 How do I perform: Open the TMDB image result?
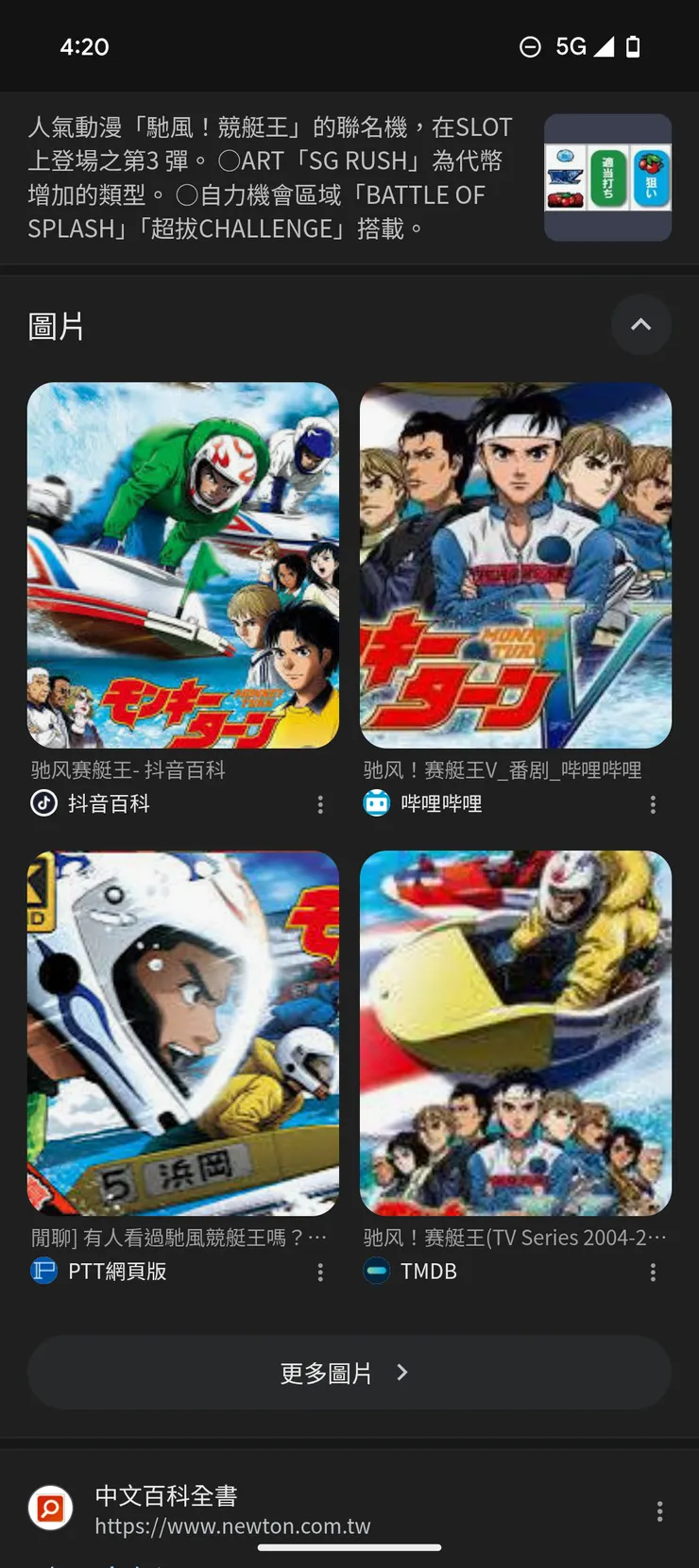coord(515,1033)
